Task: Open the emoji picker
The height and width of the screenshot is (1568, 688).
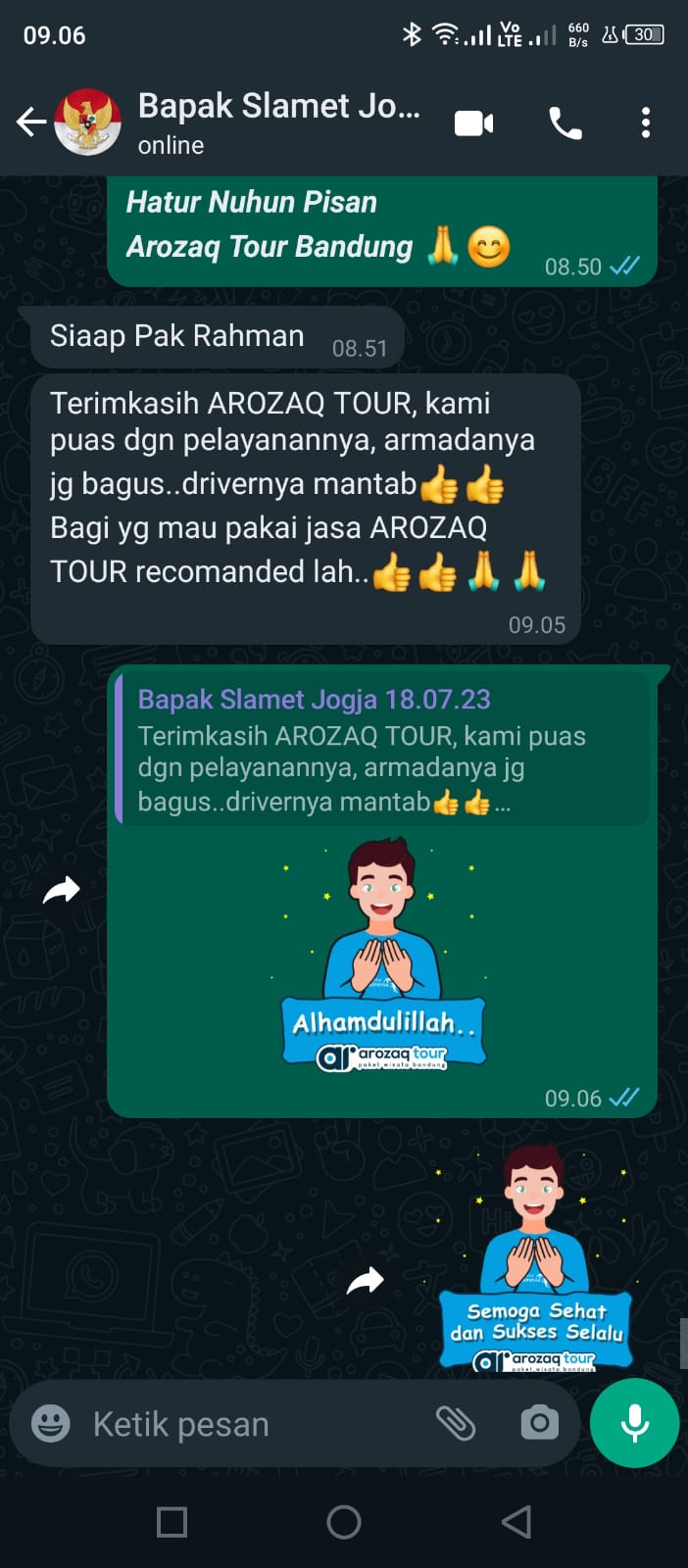Action: (x=51, y=1423)
